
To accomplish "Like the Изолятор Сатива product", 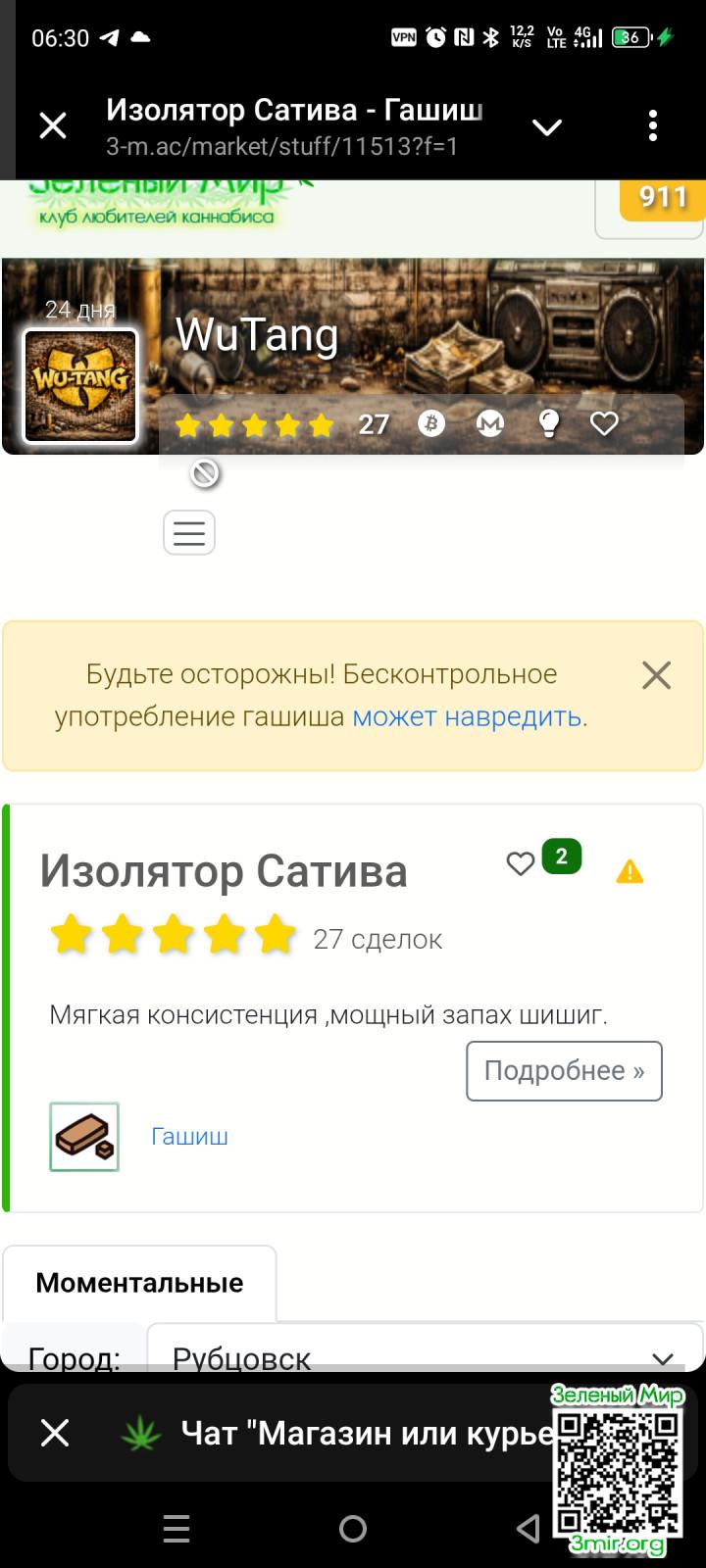I will (x=521, y=863).
